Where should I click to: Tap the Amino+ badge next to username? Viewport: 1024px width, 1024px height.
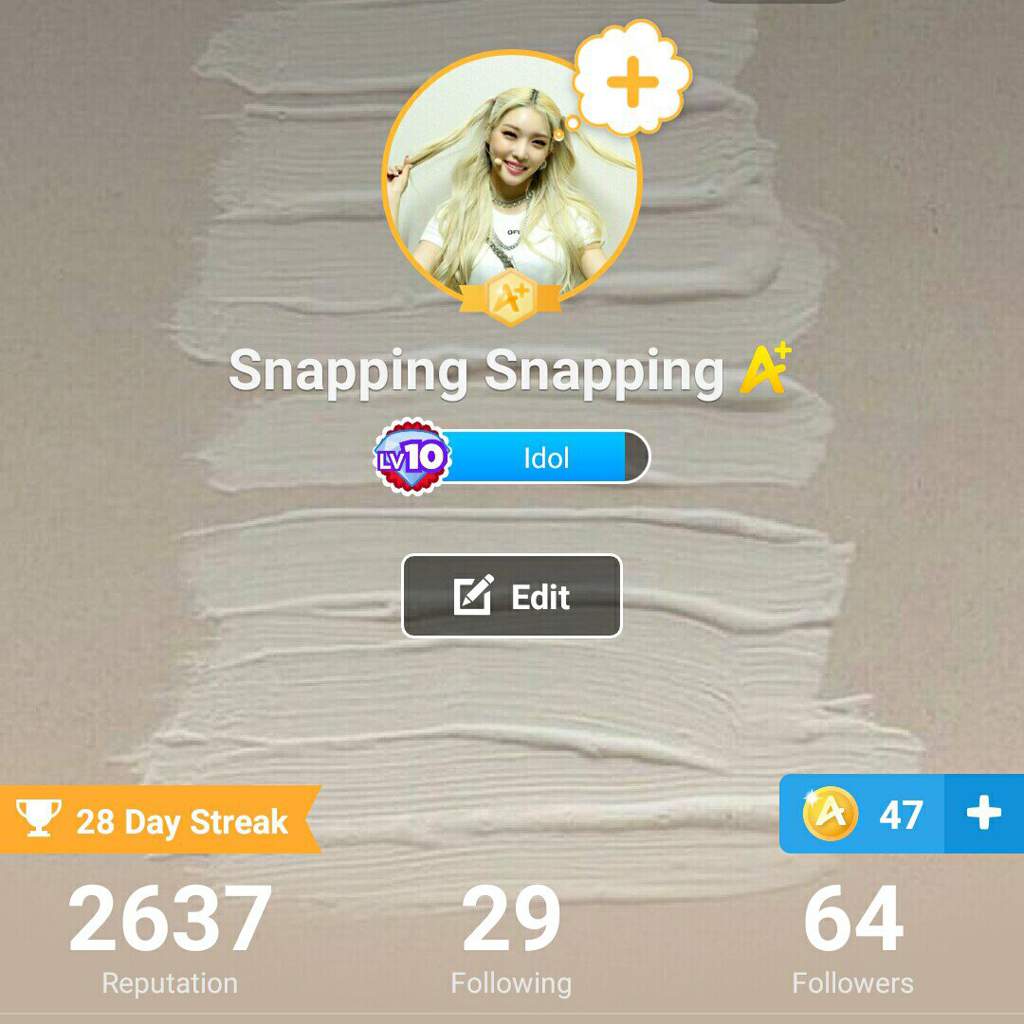765,370
